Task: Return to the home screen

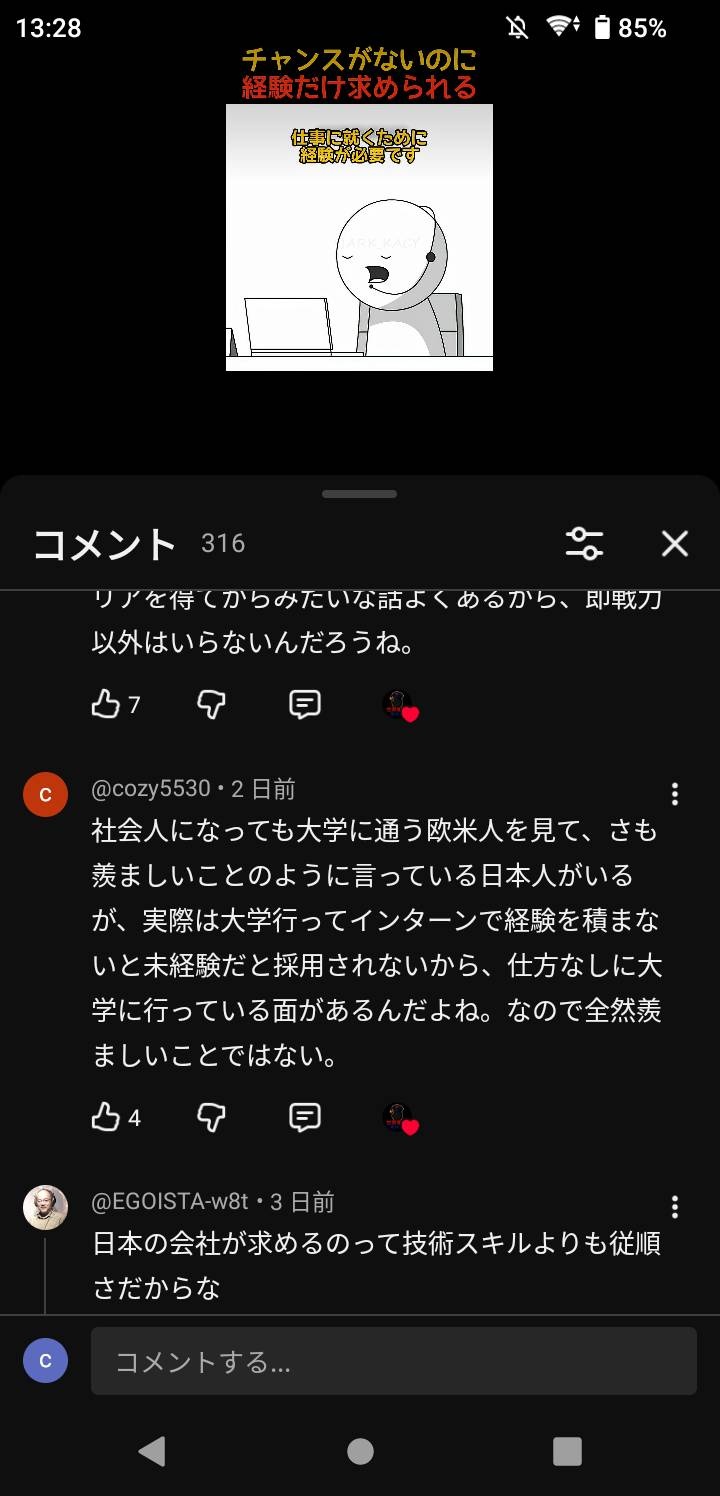Action: tap(360, 1451)
